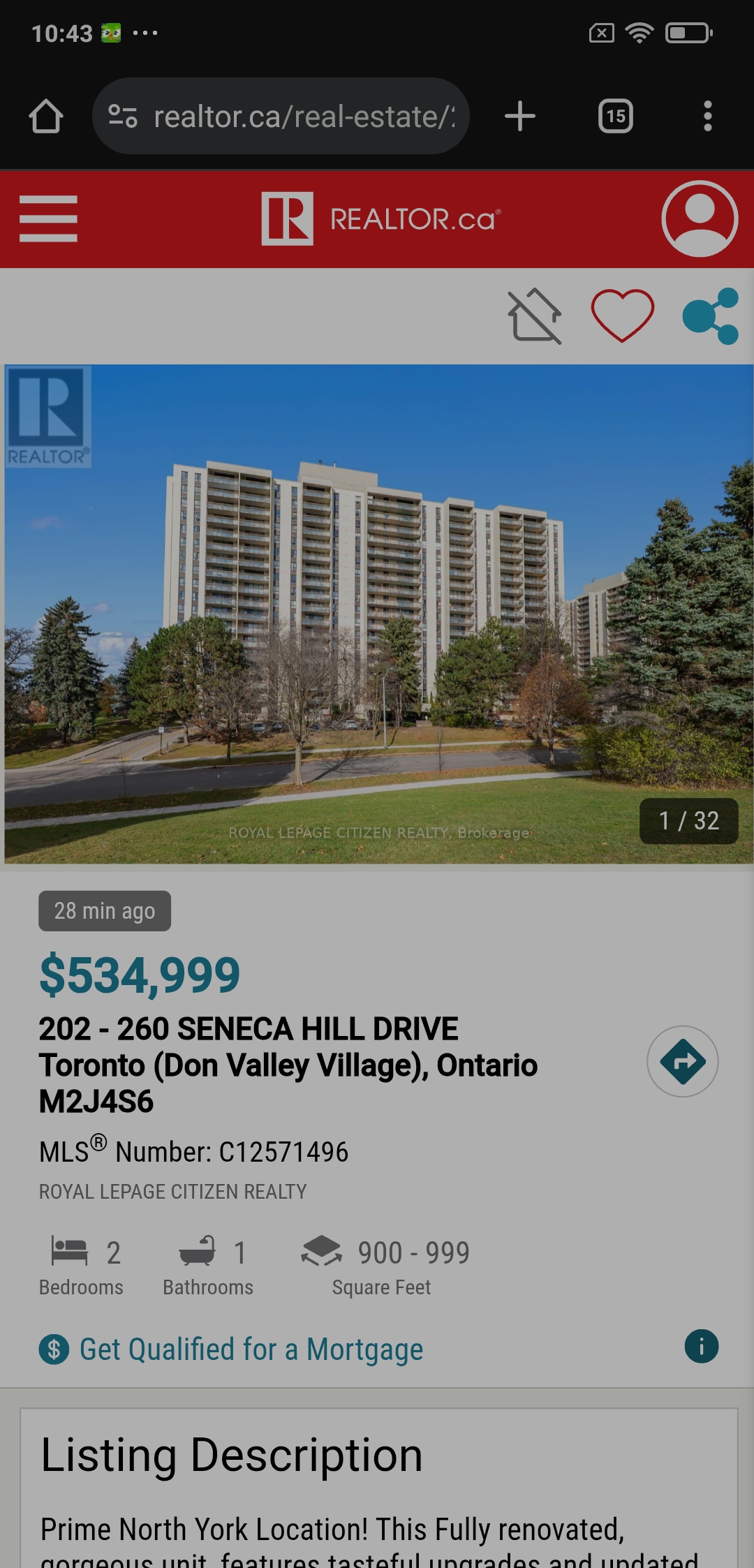Image resolution: width=754 pixels, height=1568 pixels.
Task: Click the bedrooms bed icon
Action: 70,1253
